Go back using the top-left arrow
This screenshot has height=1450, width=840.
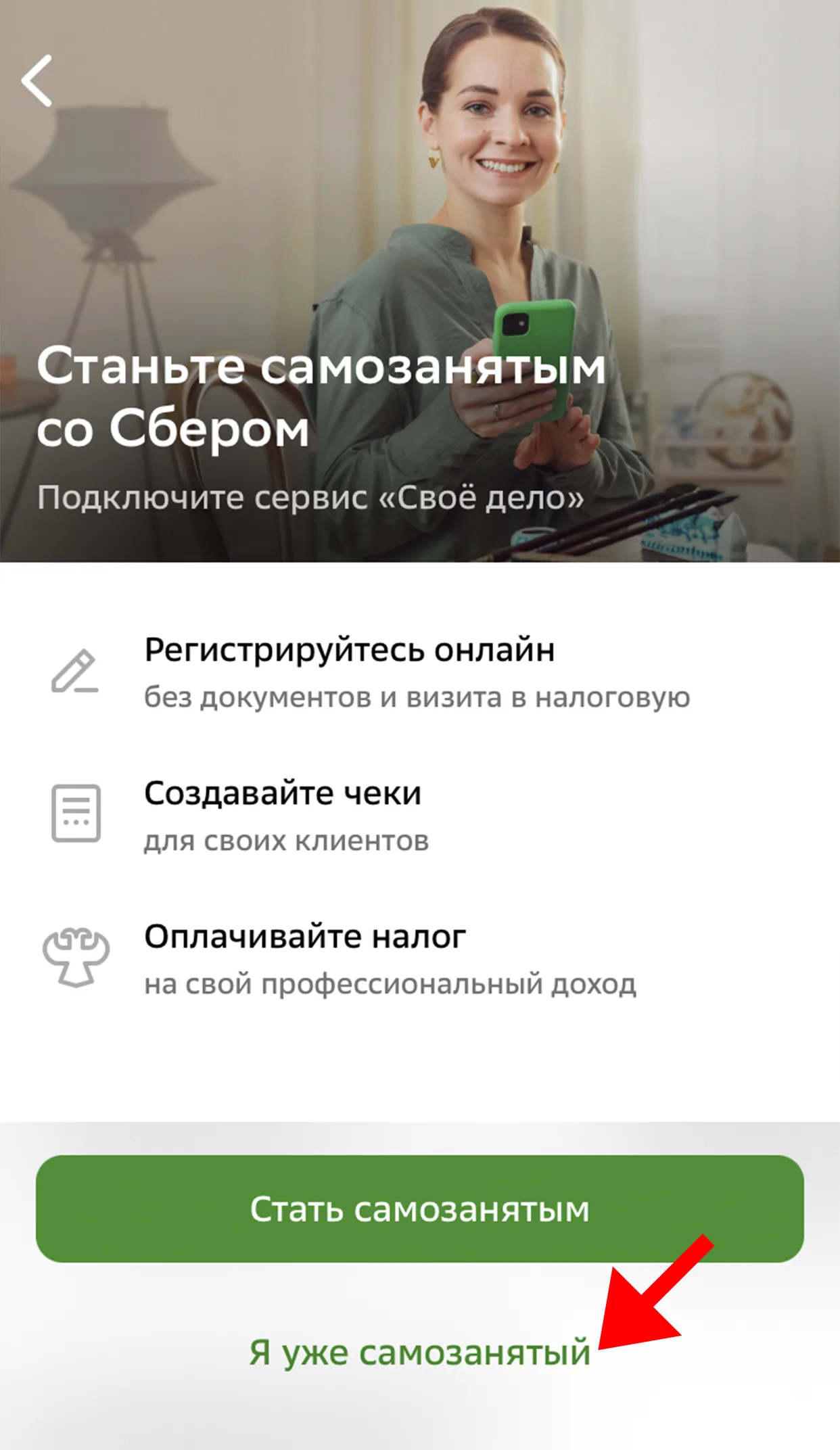[x=37, y=81]
